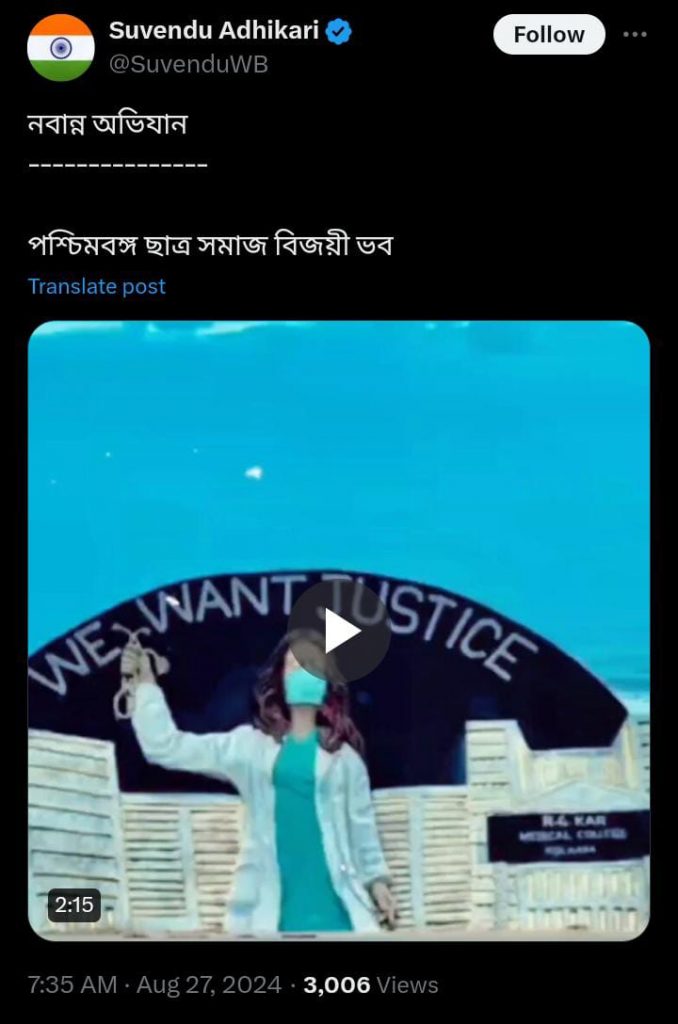Open the post's more options menu
Image resolution: width=678 pixels, height=1024 pixels.
coord(635,34)
